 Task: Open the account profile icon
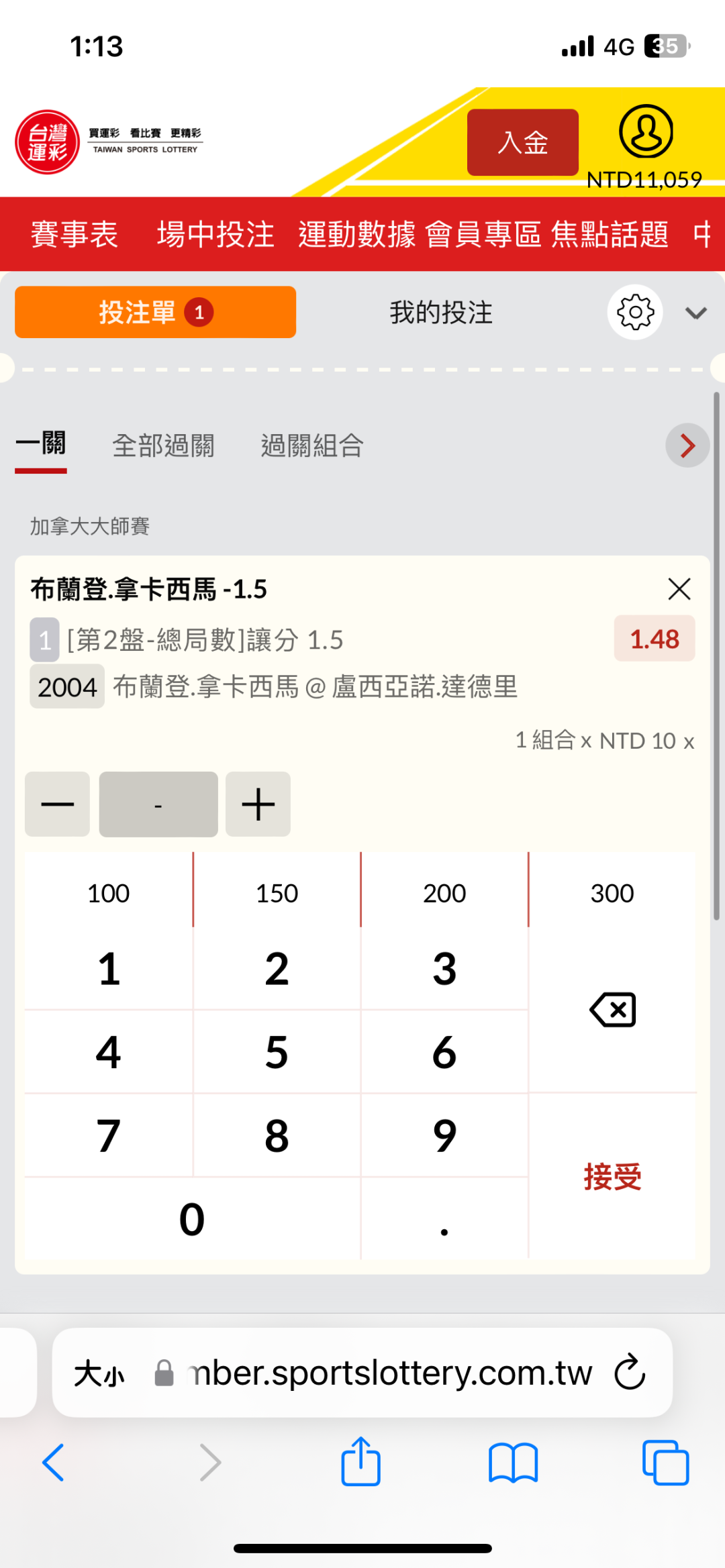pyautogui.click(x=645, y=132)
